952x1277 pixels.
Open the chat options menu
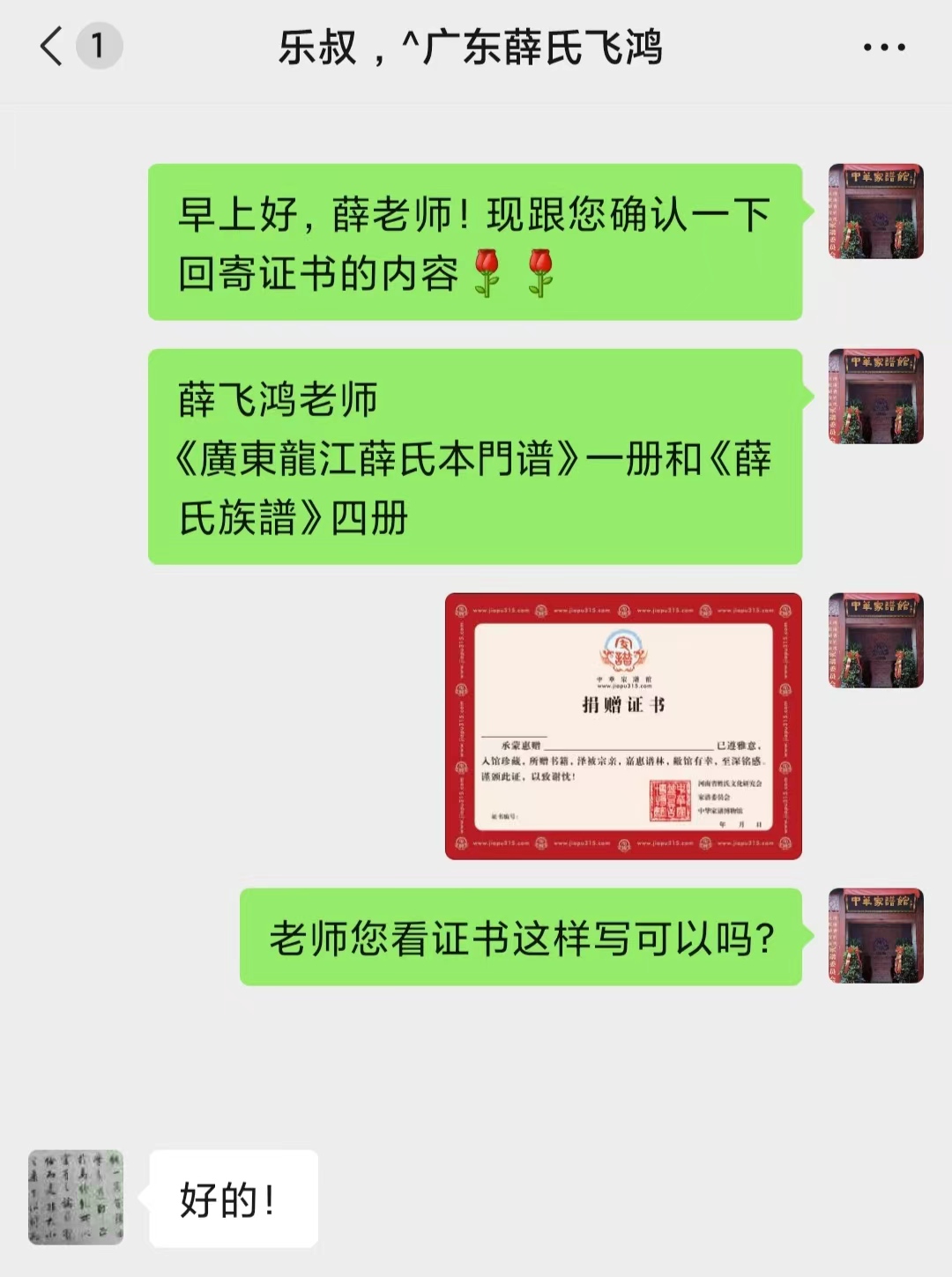[x=883, y=48]
